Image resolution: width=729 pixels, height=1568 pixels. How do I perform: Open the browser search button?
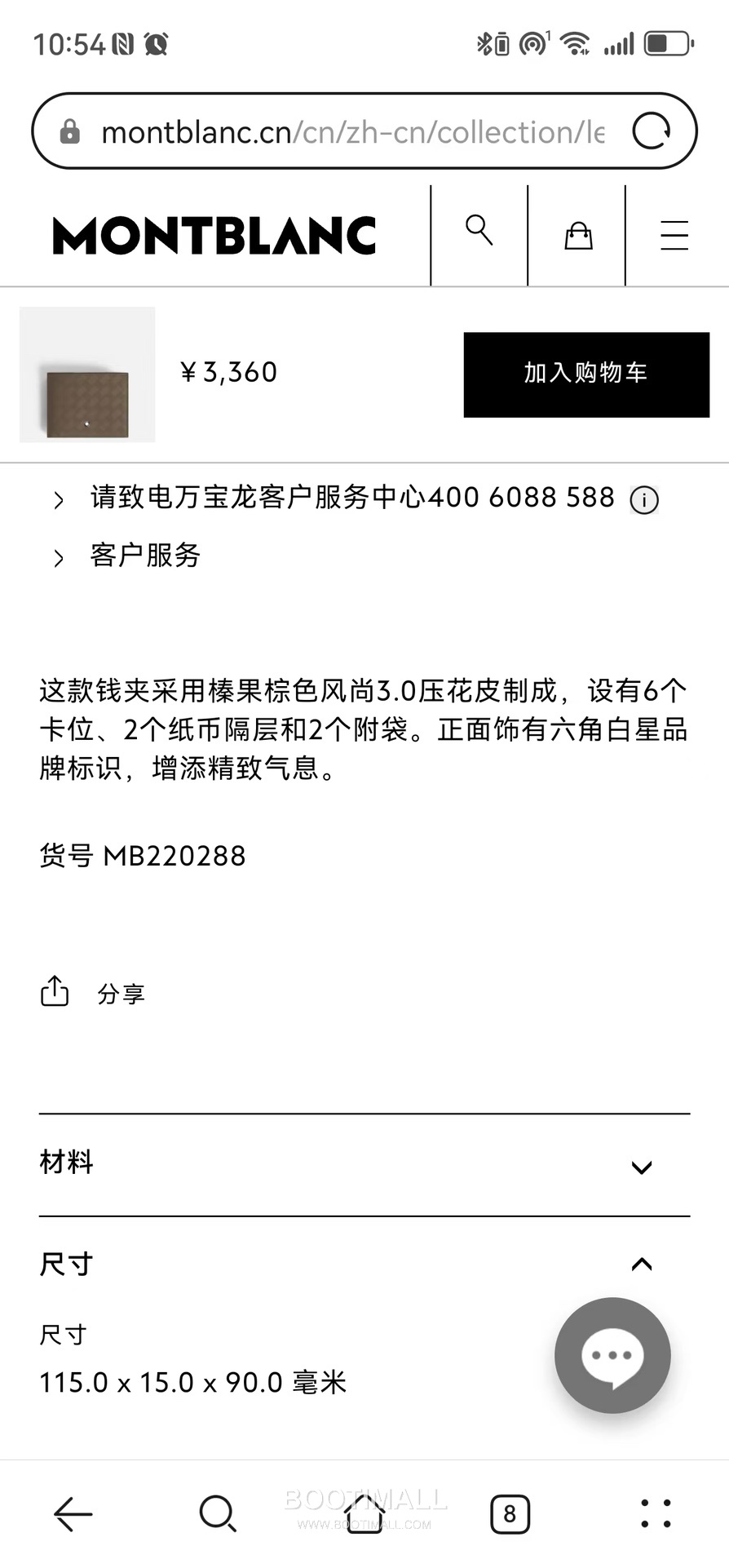pyautogui.click(x=218, y=1514)
